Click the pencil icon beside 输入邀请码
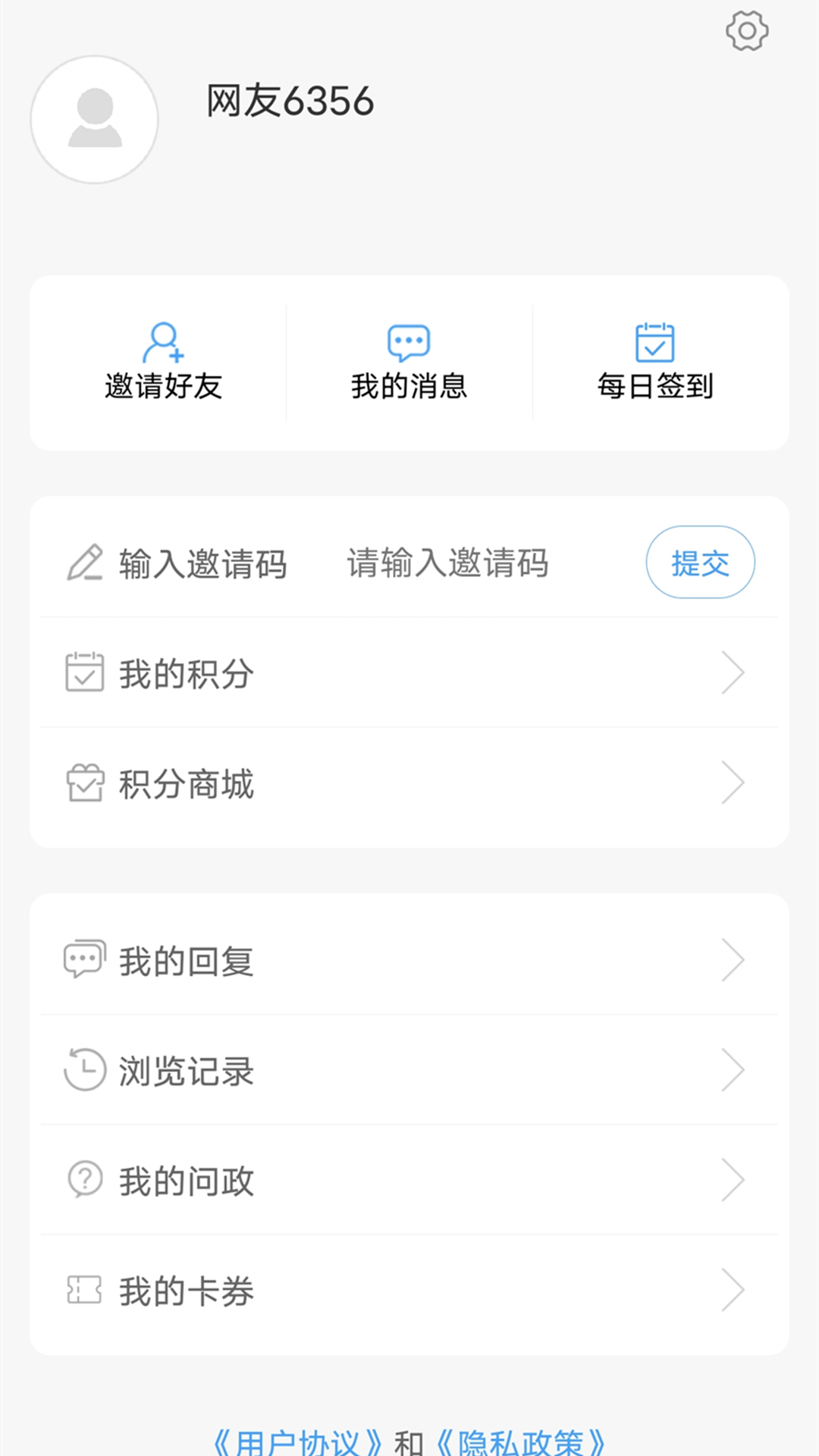 pos(86,563)
